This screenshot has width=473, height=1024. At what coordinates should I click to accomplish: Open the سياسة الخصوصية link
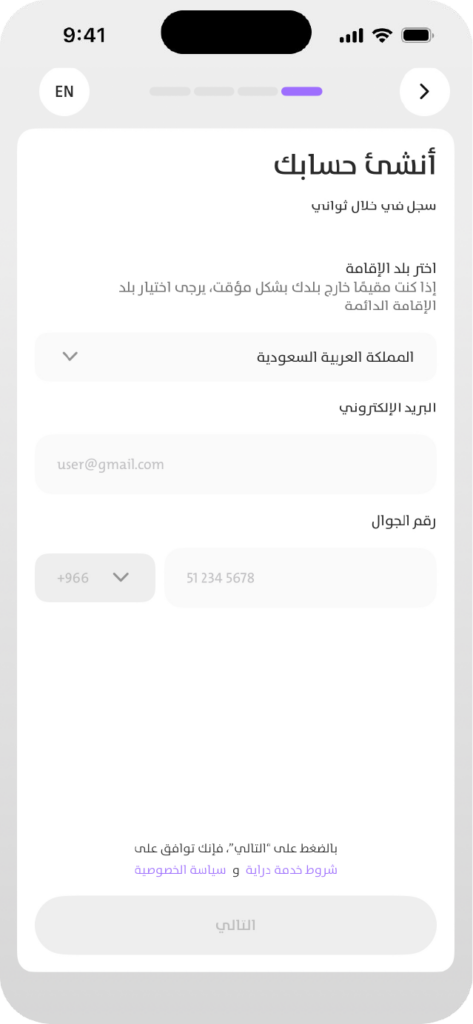tap(180, 871)
